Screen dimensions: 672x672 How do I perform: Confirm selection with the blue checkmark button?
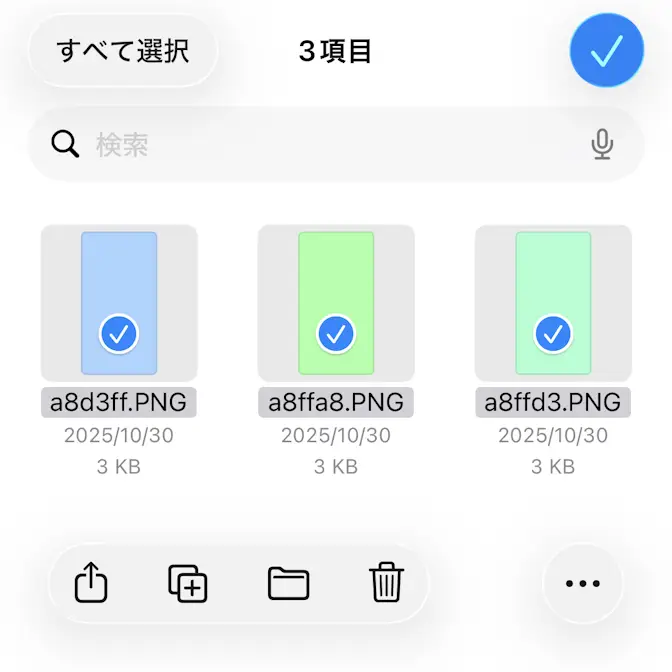(606, 50)
